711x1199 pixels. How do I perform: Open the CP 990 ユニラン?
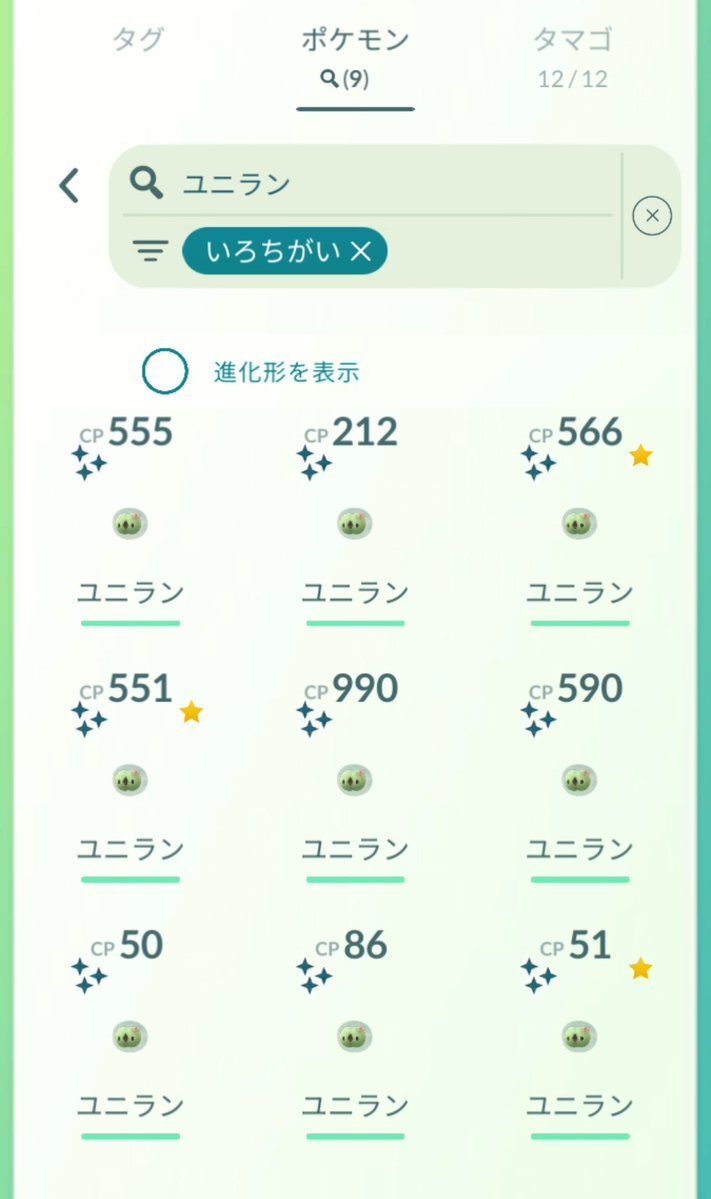point(355,779)
